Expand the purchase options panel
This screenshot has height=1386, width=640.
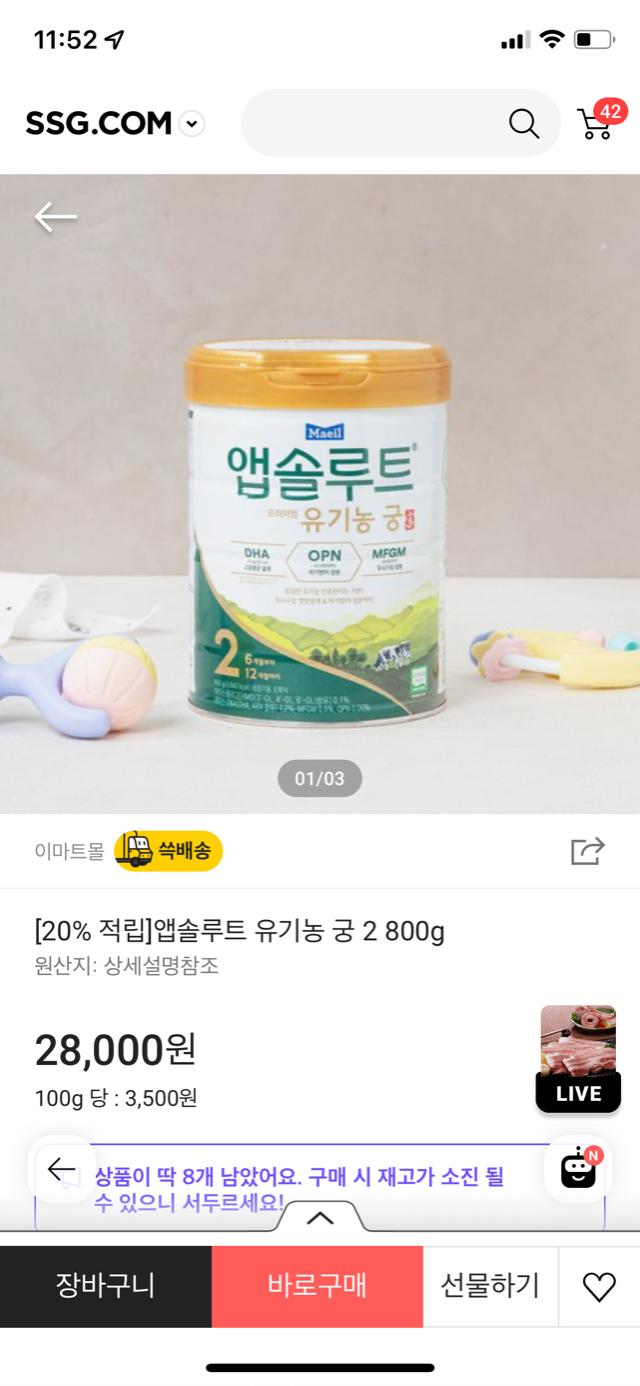coord(320,1217)
